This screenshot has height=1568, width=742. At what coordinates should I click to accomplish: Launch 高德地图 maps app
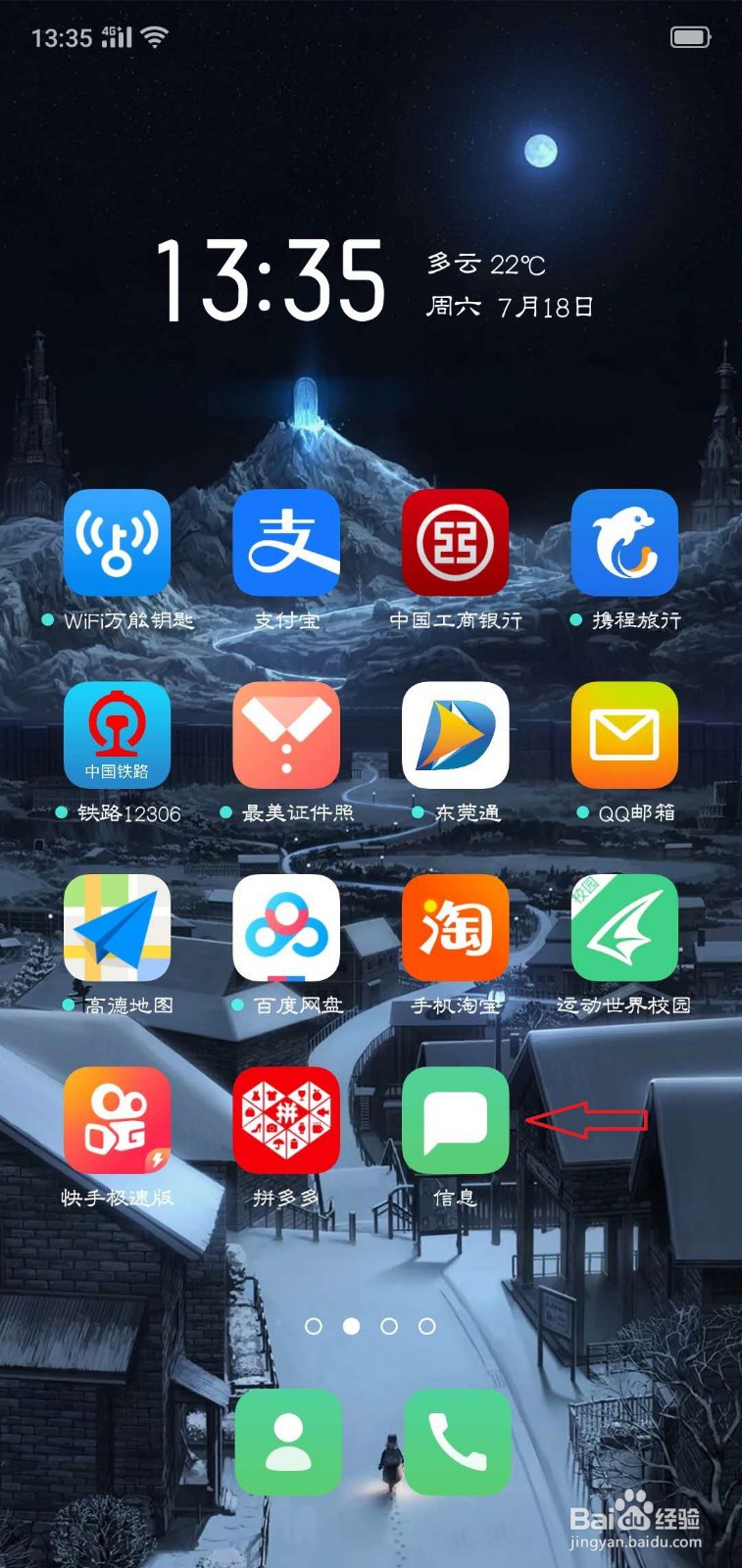coord(117,929)
